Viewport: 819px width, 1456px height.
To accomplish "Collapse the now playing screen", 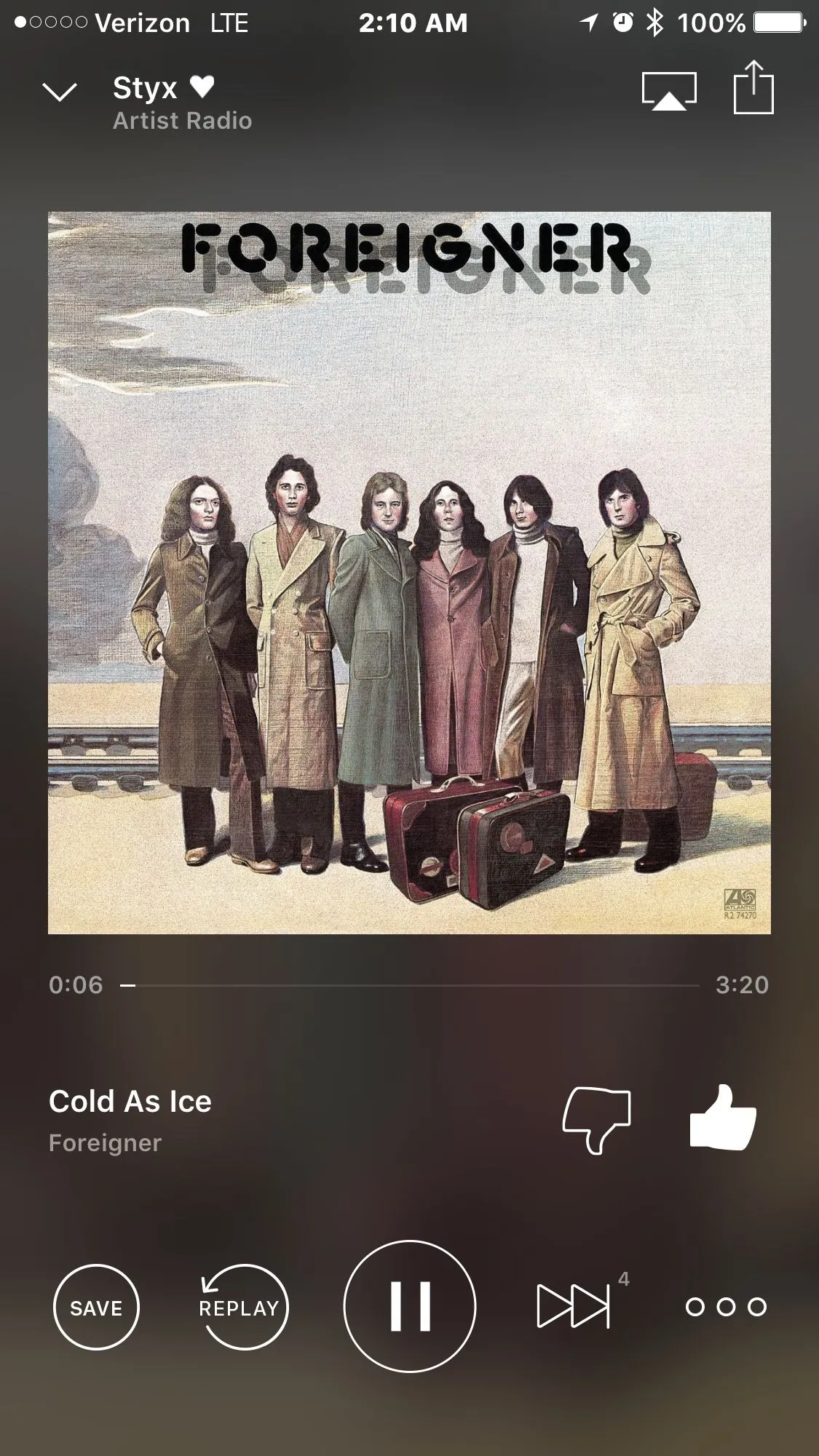I will pos(60,92).
